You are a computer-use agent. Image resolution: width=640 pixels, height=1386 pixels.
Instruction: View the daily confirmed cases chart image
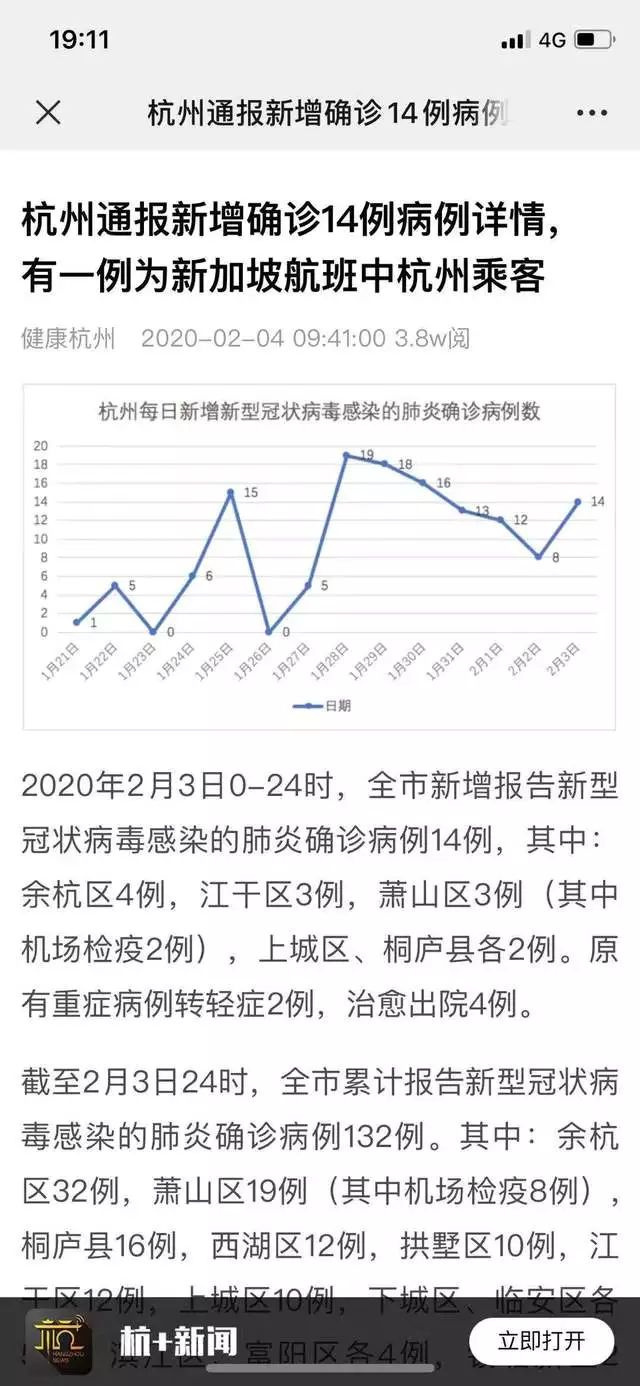coord(319,557)
